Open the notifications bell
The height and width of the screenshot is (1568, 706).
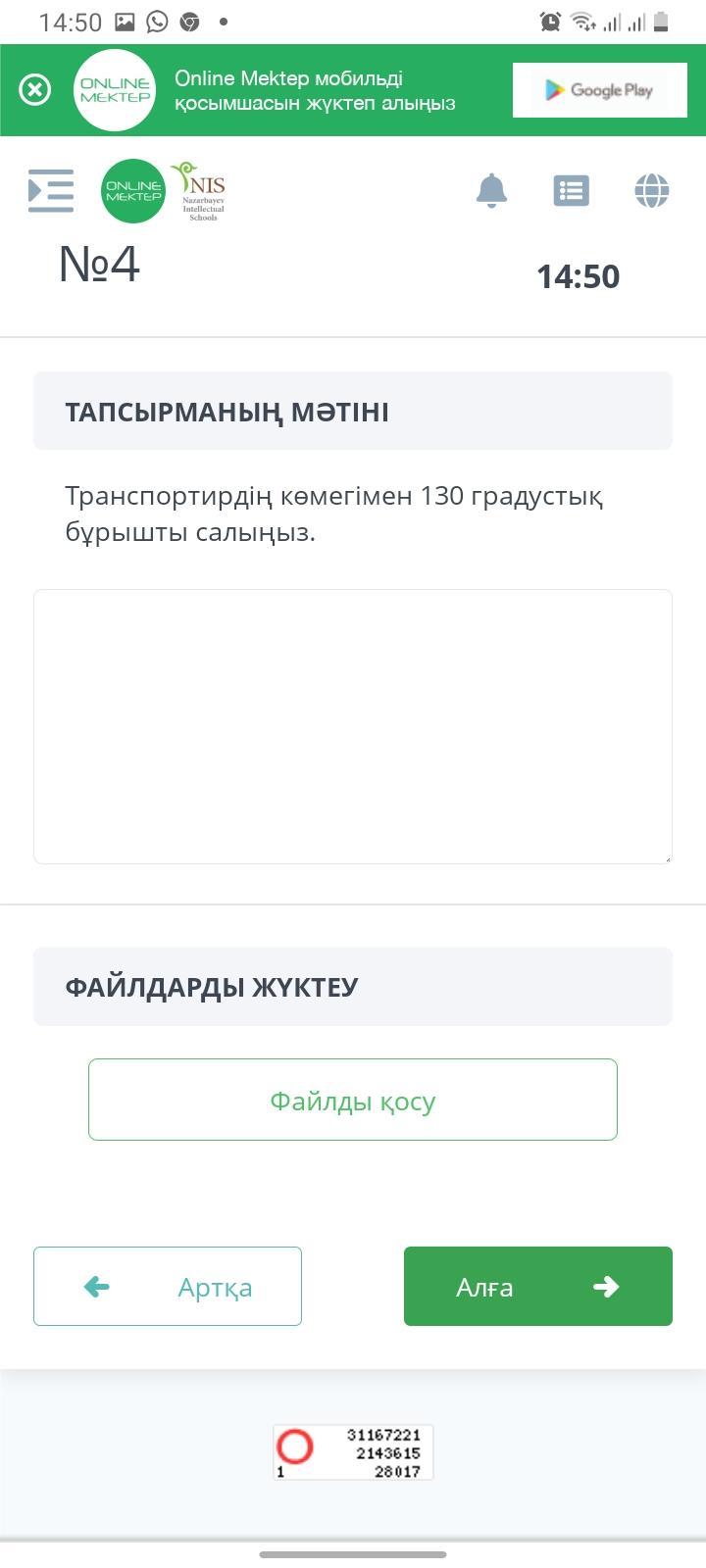point(491,190)
